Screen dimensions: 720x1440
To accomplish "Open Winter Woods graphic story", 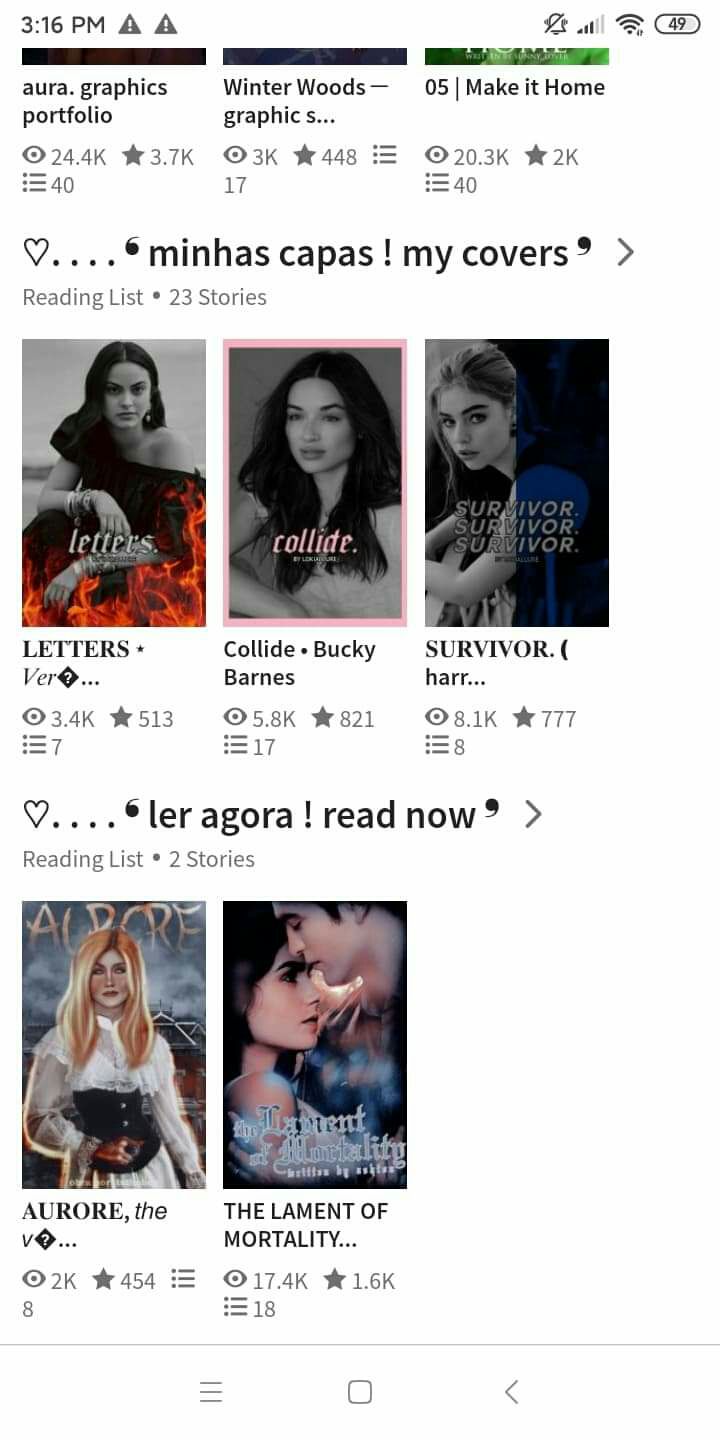I will [x=305, y=101].
